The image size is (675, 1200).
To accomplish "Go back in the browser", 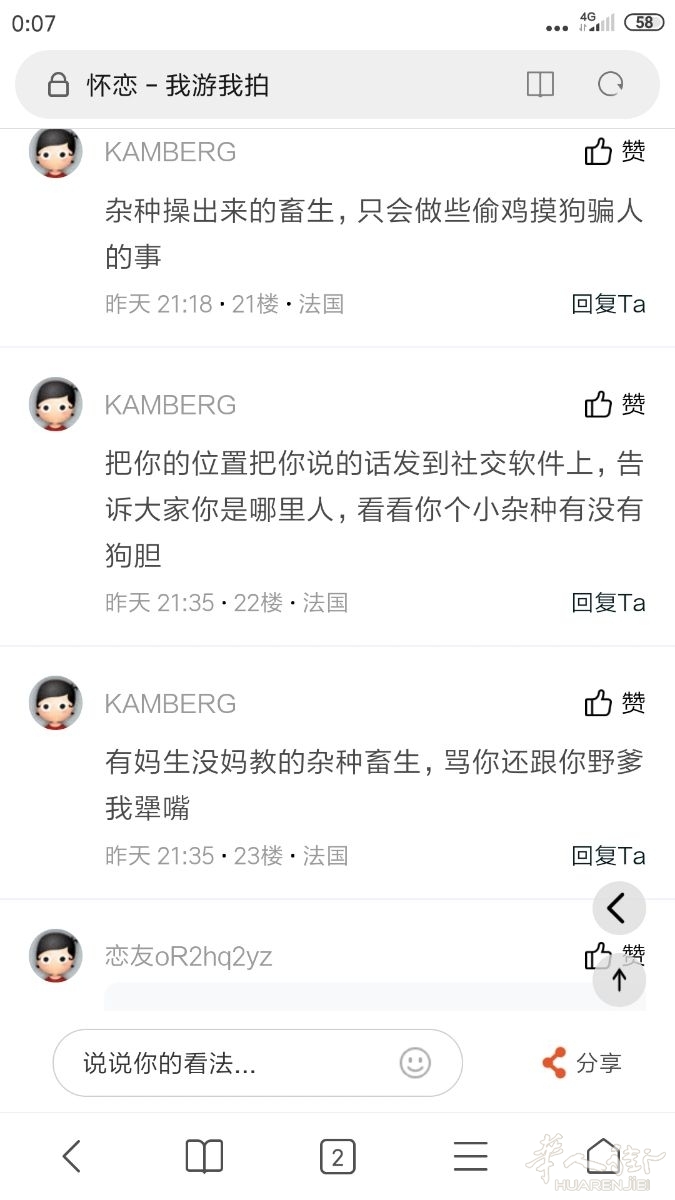I will [71, 1157].
